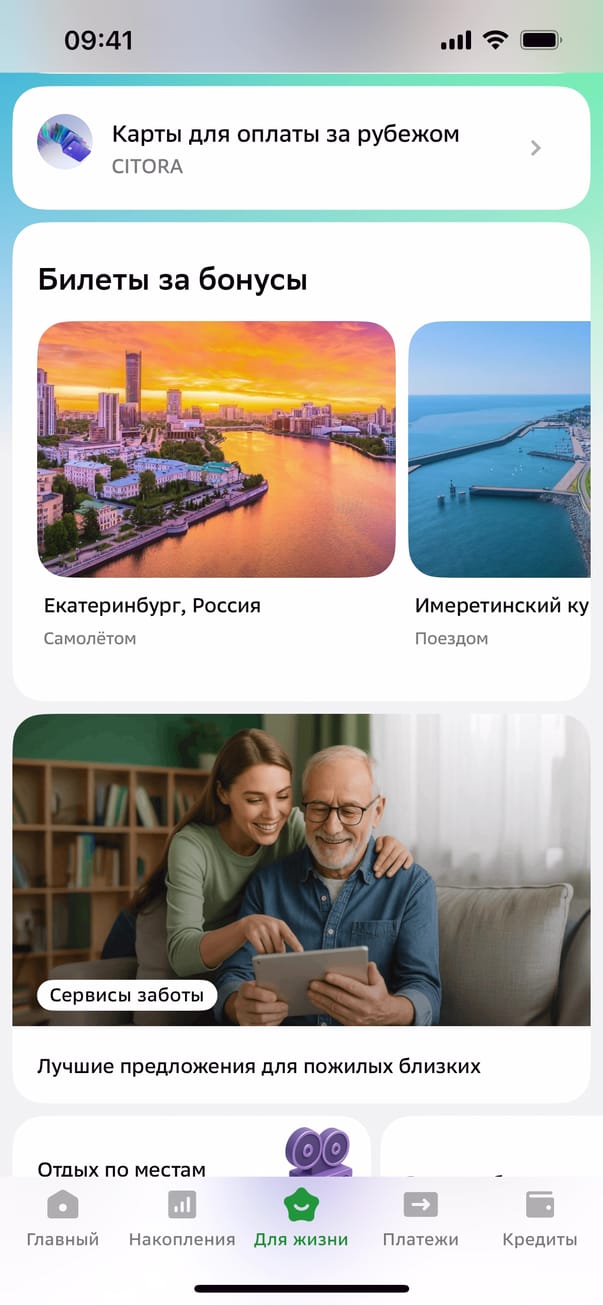Viewport: 603px width, 1305px height.
Task: Open Карты для оплаты за рубежом row
Action: (300, 148)
